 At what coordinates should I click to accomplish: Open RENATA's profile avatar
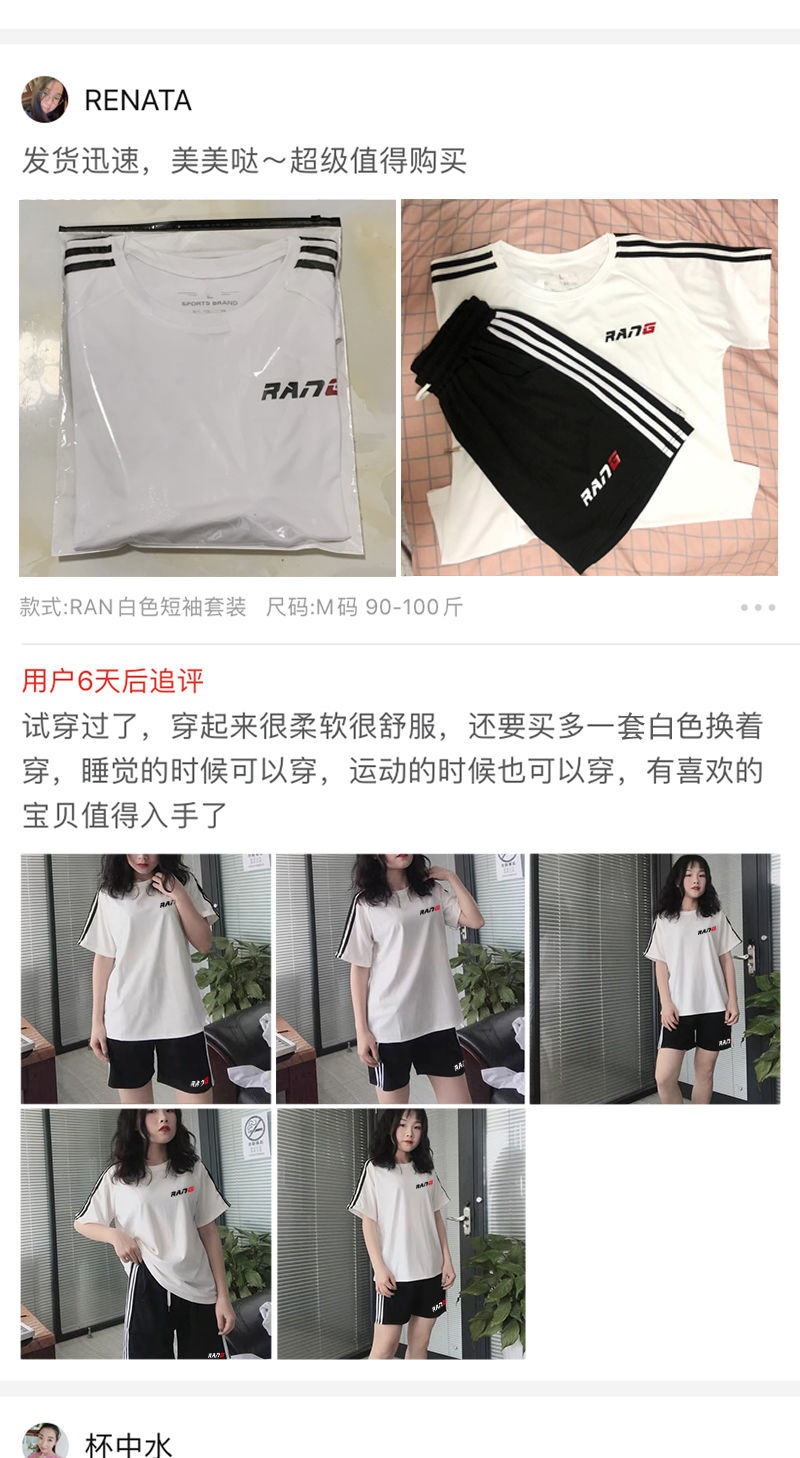tap(45, 100)
